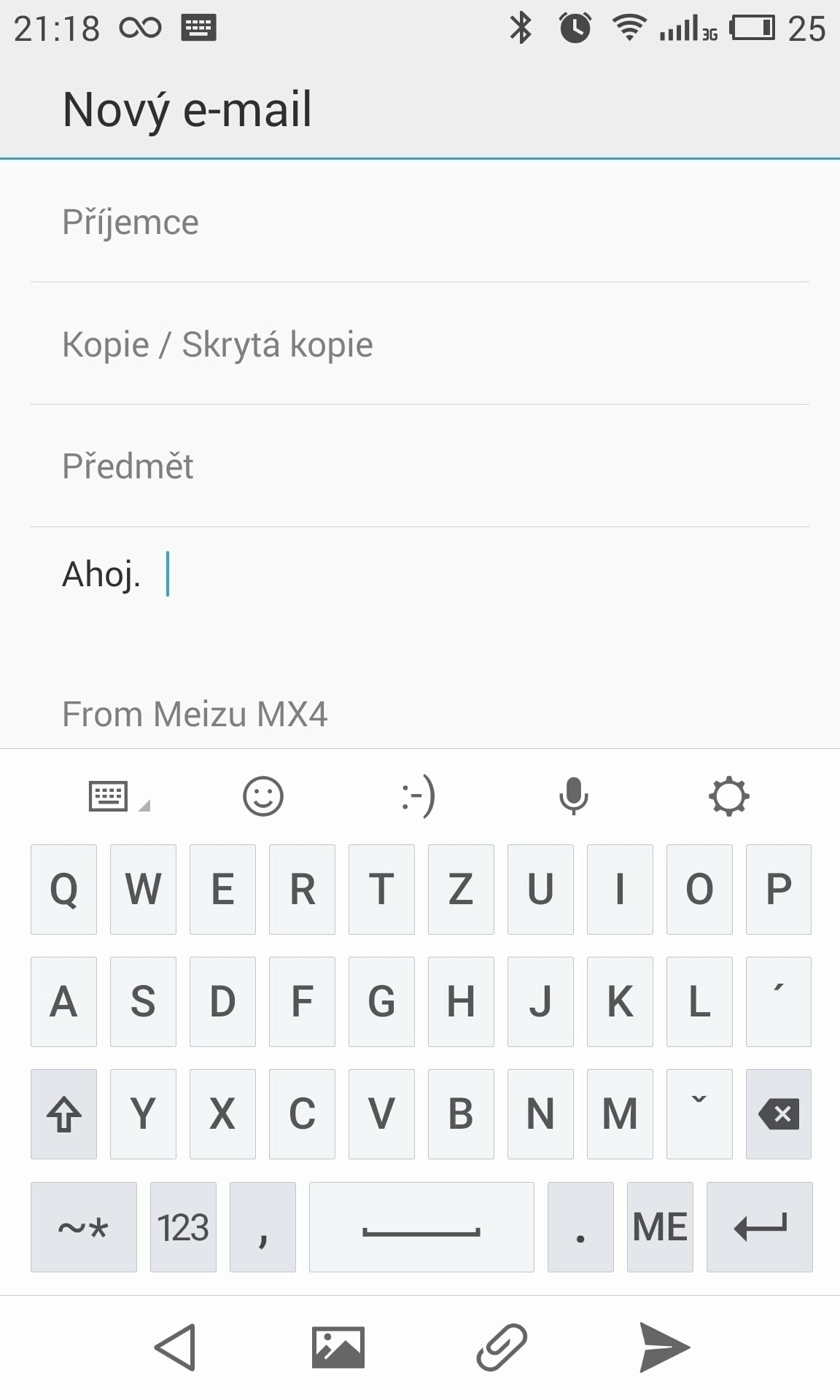Open the keyboard switcher icon
840x1400 pixels.
pyautogui.click(x=118, y=796)
